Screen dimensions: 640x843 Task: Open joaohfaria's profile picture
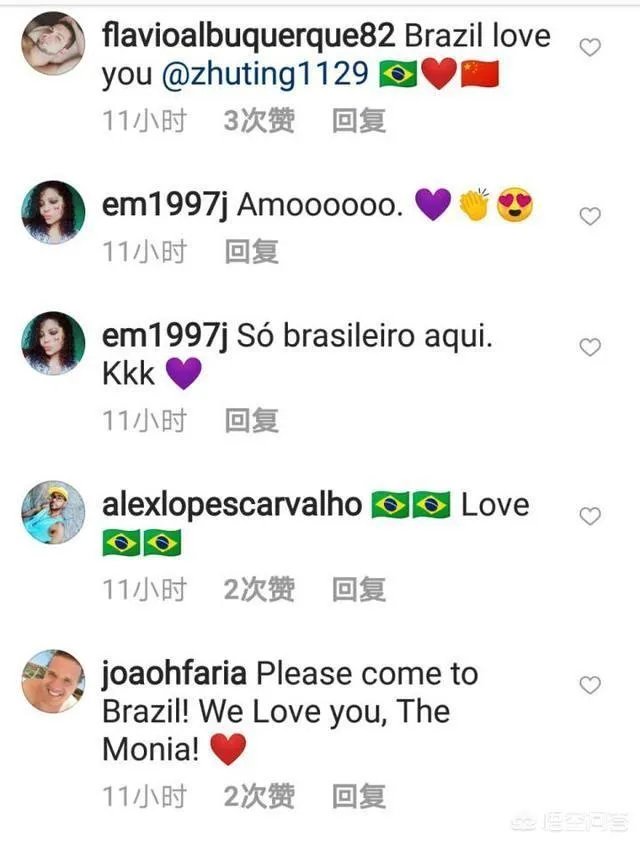[53, 681]
